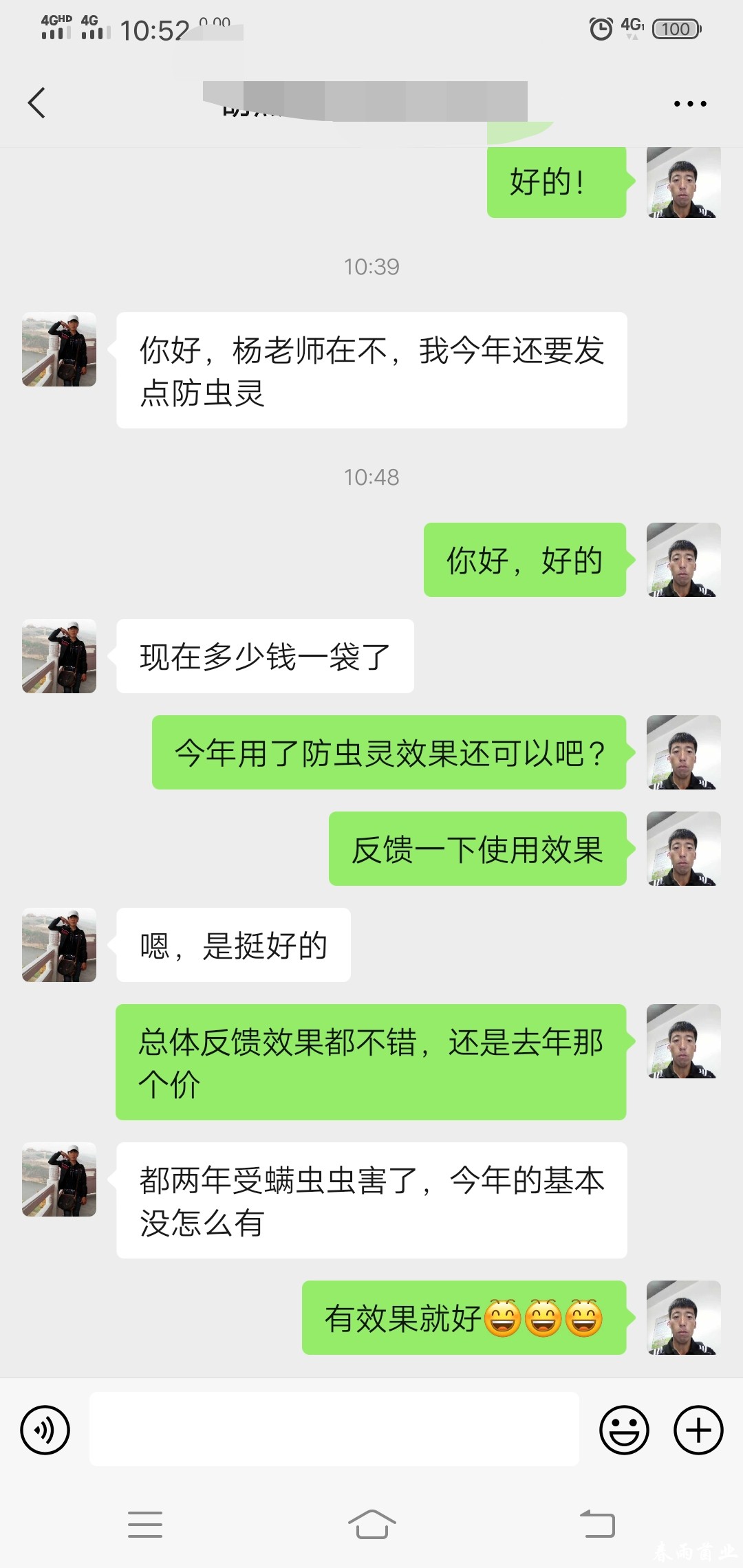Screen dimensions: 743x1568
Task: Open the emoji sticker panel
Action: pos(624,1430)
